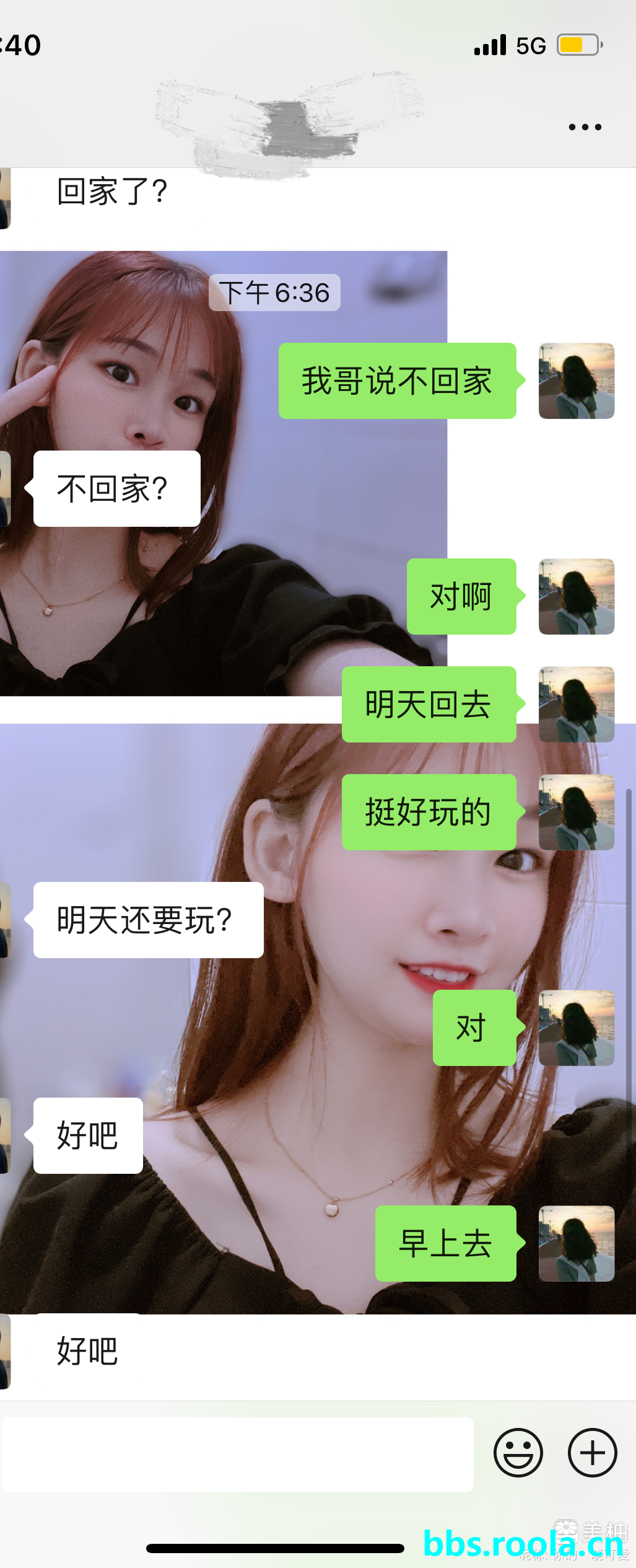This screenshot has height=1568, width=636.
Task: Open the emoji picker
Action: (x=518, y=1452)
